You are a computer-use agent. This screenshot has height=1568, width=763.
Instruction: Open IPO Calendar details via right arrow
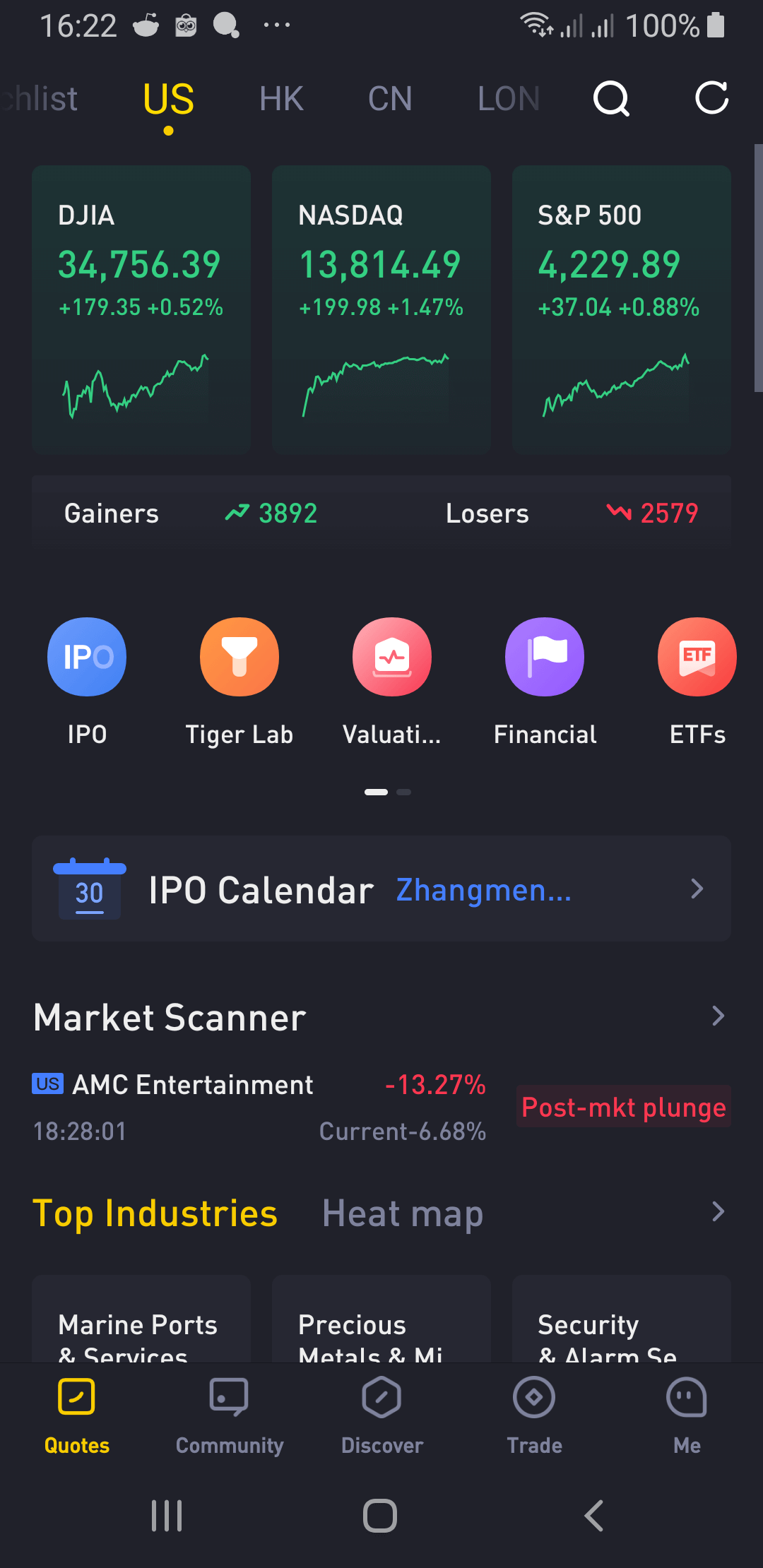click(697, 889)
